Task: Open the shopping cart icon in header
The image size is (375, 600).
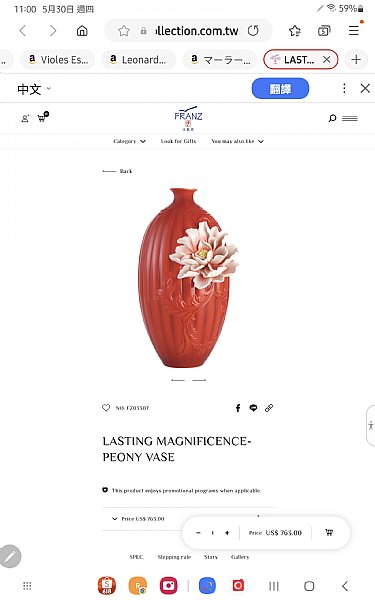Action: pyautogui.click(x=43, y=117)
